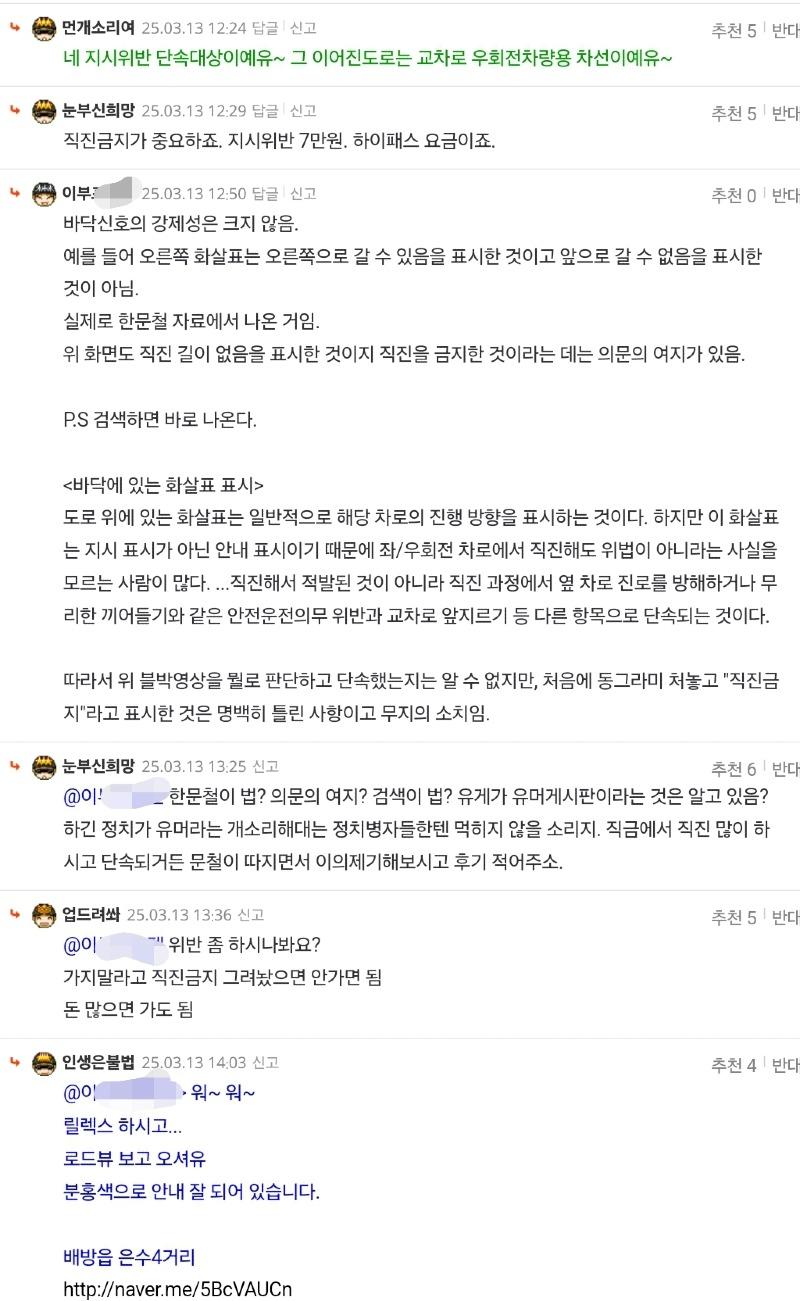Recommend 눈부신희망's 13:25 reply

tap(733, 769)
